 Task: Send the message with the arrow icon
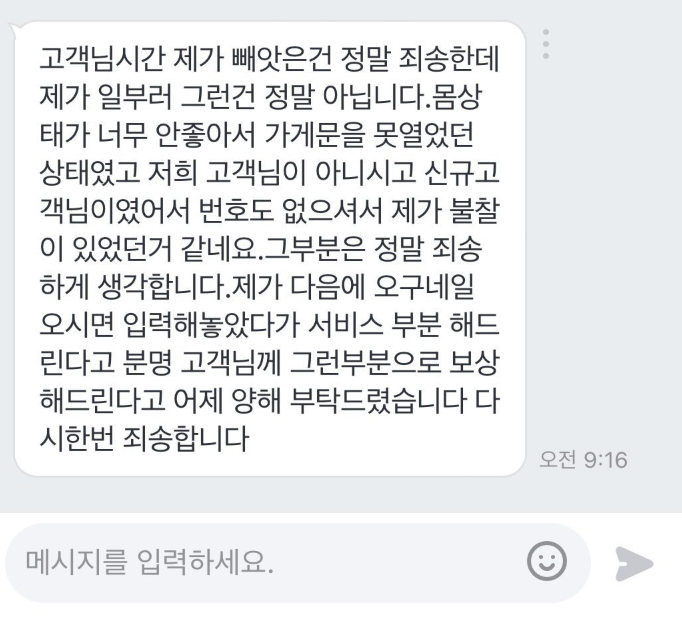[635, 564]
